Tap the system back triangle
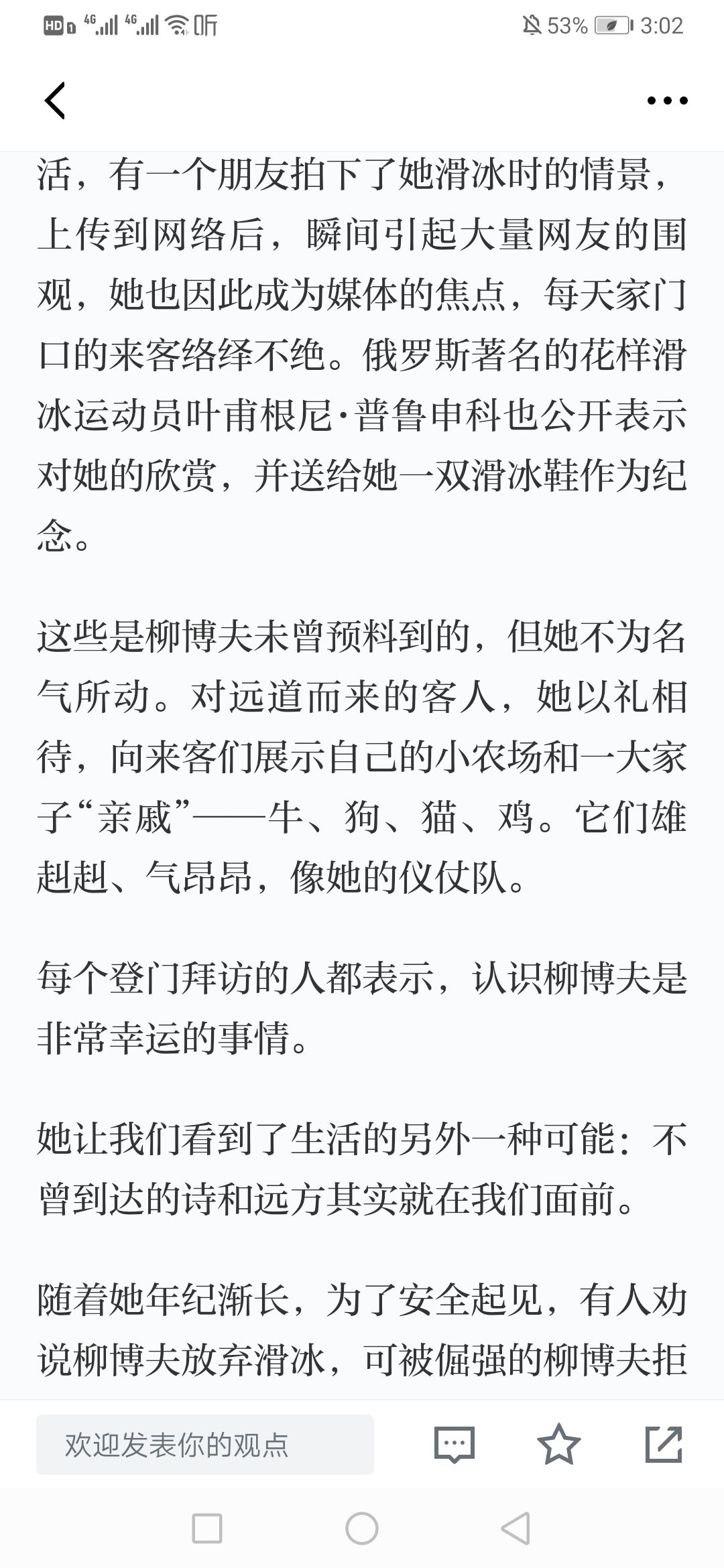Image resolution: width=724 pixels, height=1568 pixels. click(x=516, y=1529)
